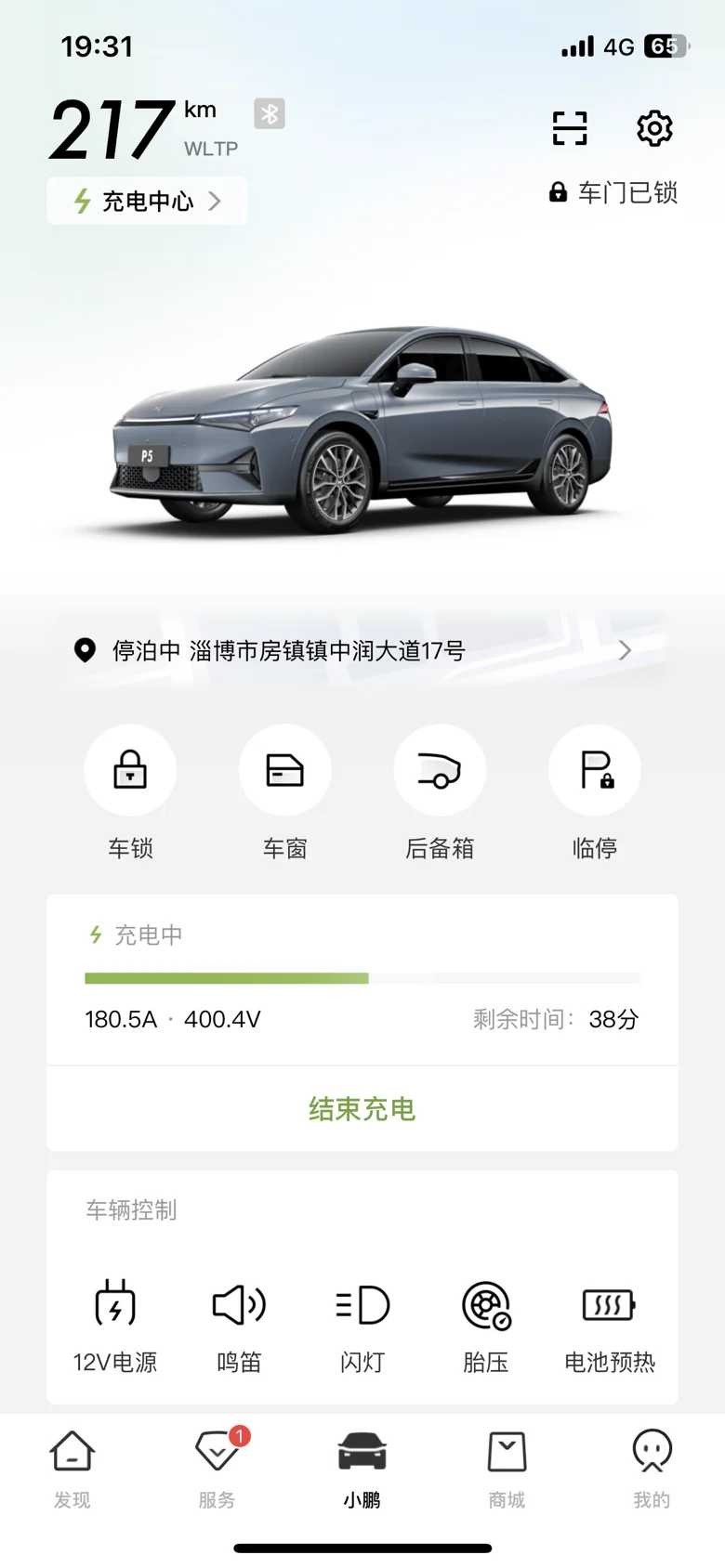This screenshot has height=1568, width=725.
Task: Sound the horn via 鸣笛
Action: (x=239, y=1305)
